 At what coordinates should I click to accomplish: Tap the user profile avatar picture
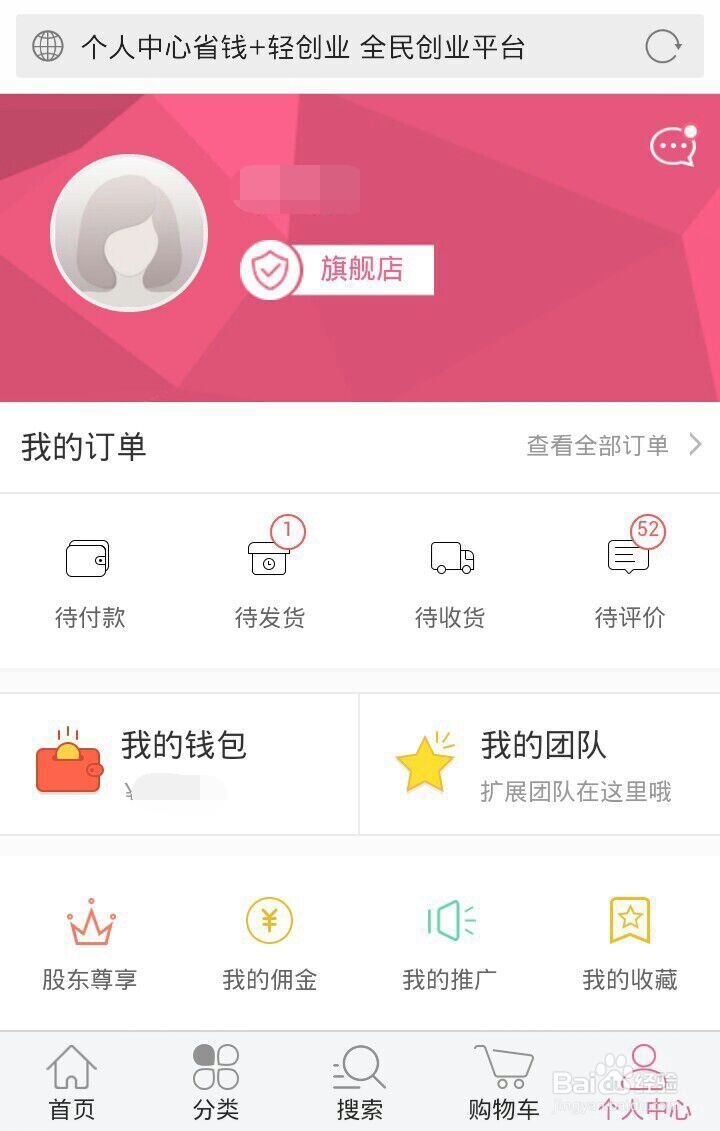128,231
